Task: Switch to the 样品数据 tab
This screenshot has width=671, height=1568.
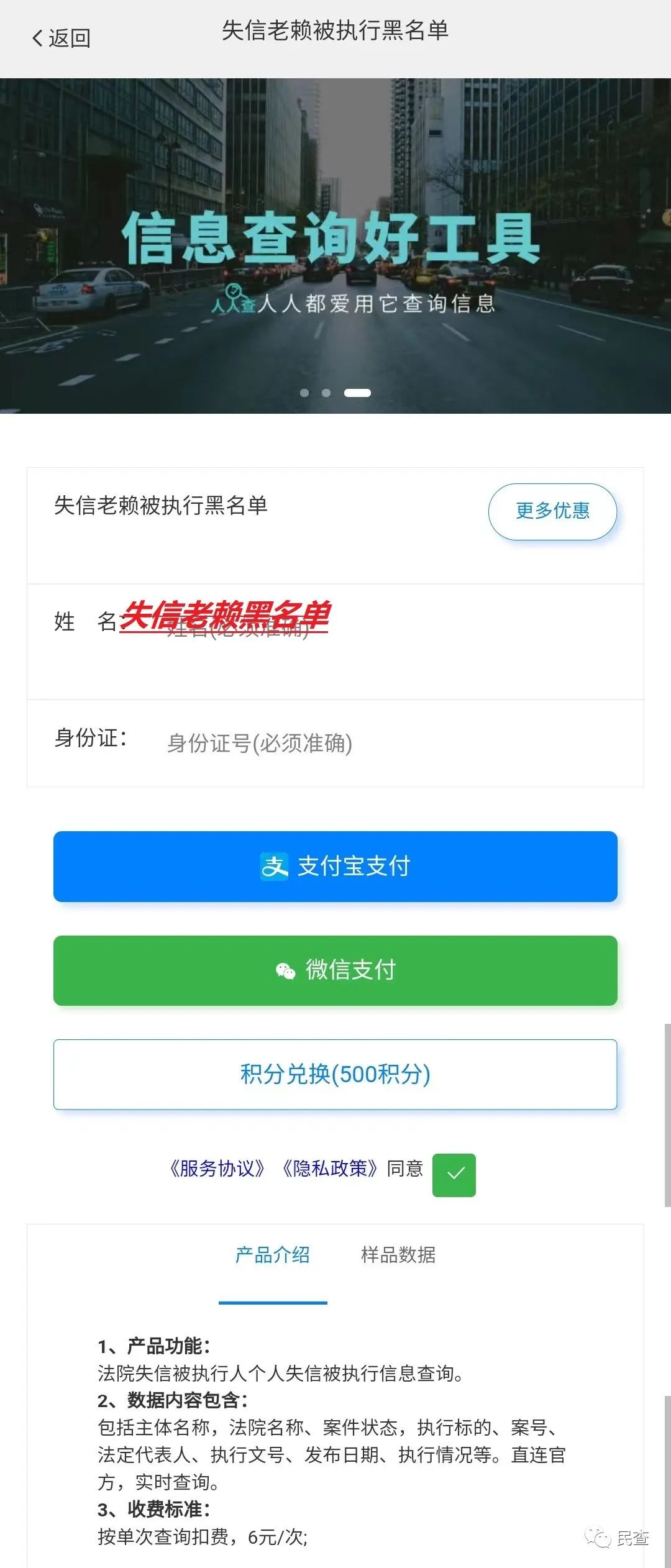Action: click(x=398, y=1256)
